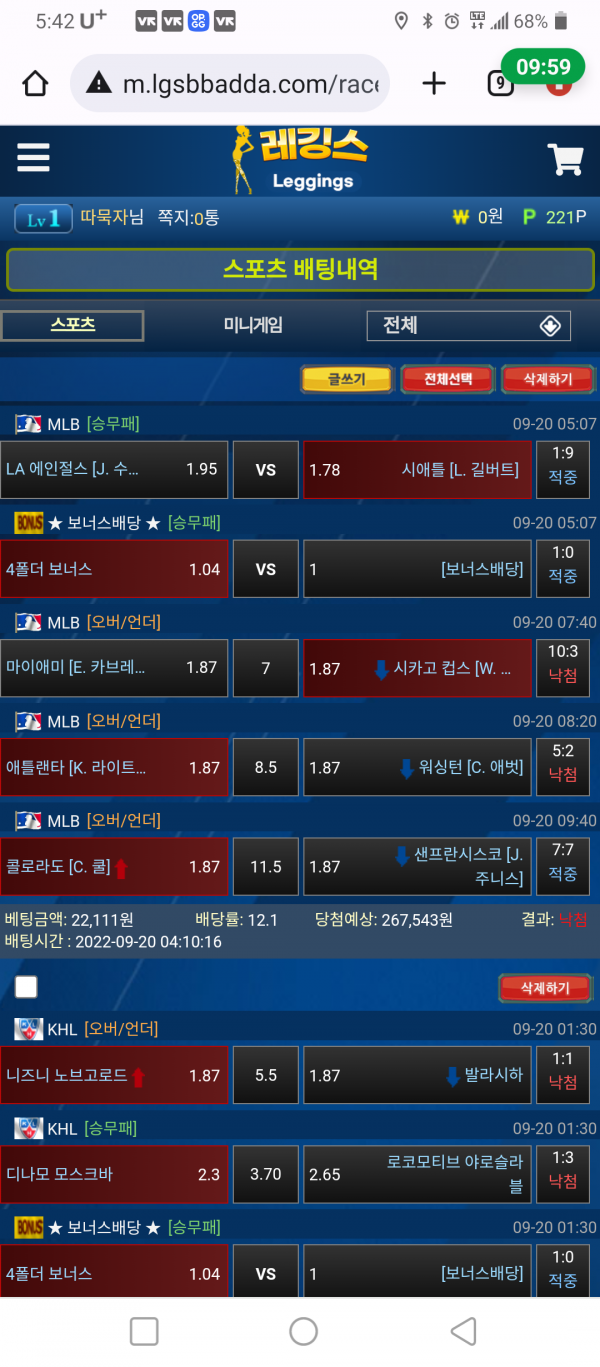Tap the 전체선택 button
The image size is (600, 1367).
point(446,379)
